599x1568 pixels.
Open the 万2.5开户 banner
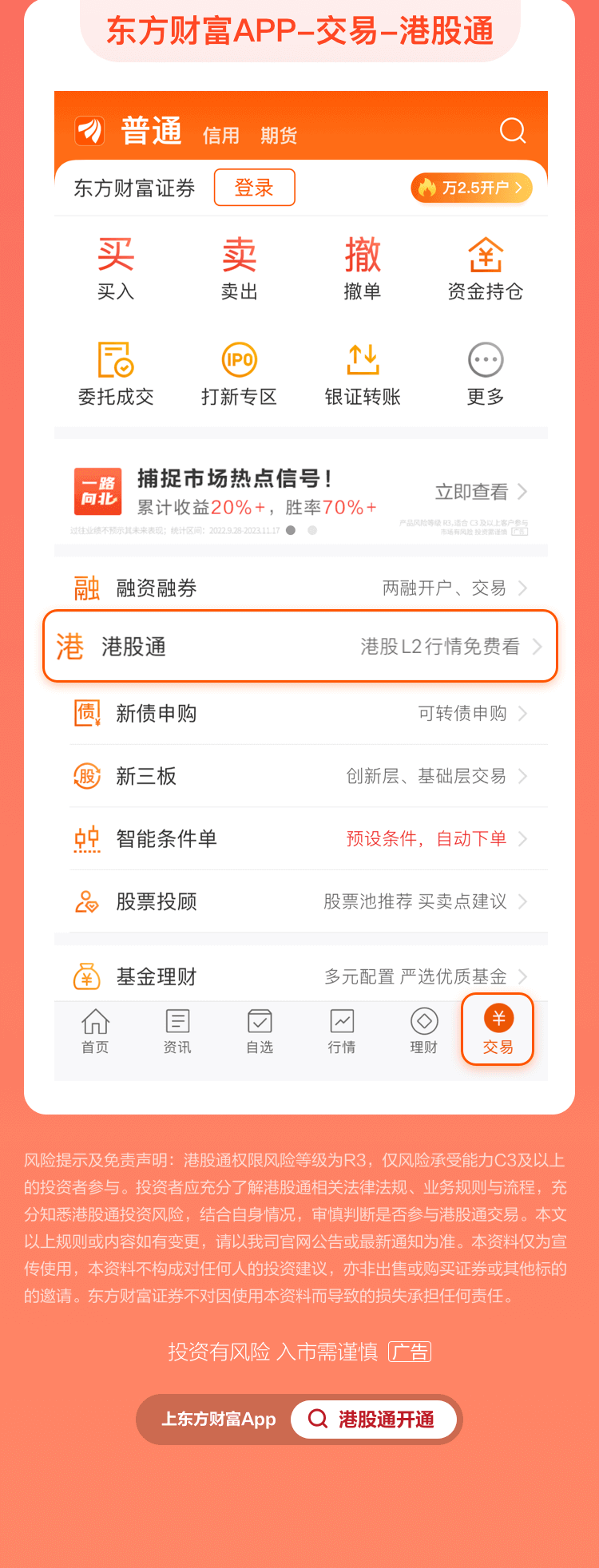(x=471, y=188)
